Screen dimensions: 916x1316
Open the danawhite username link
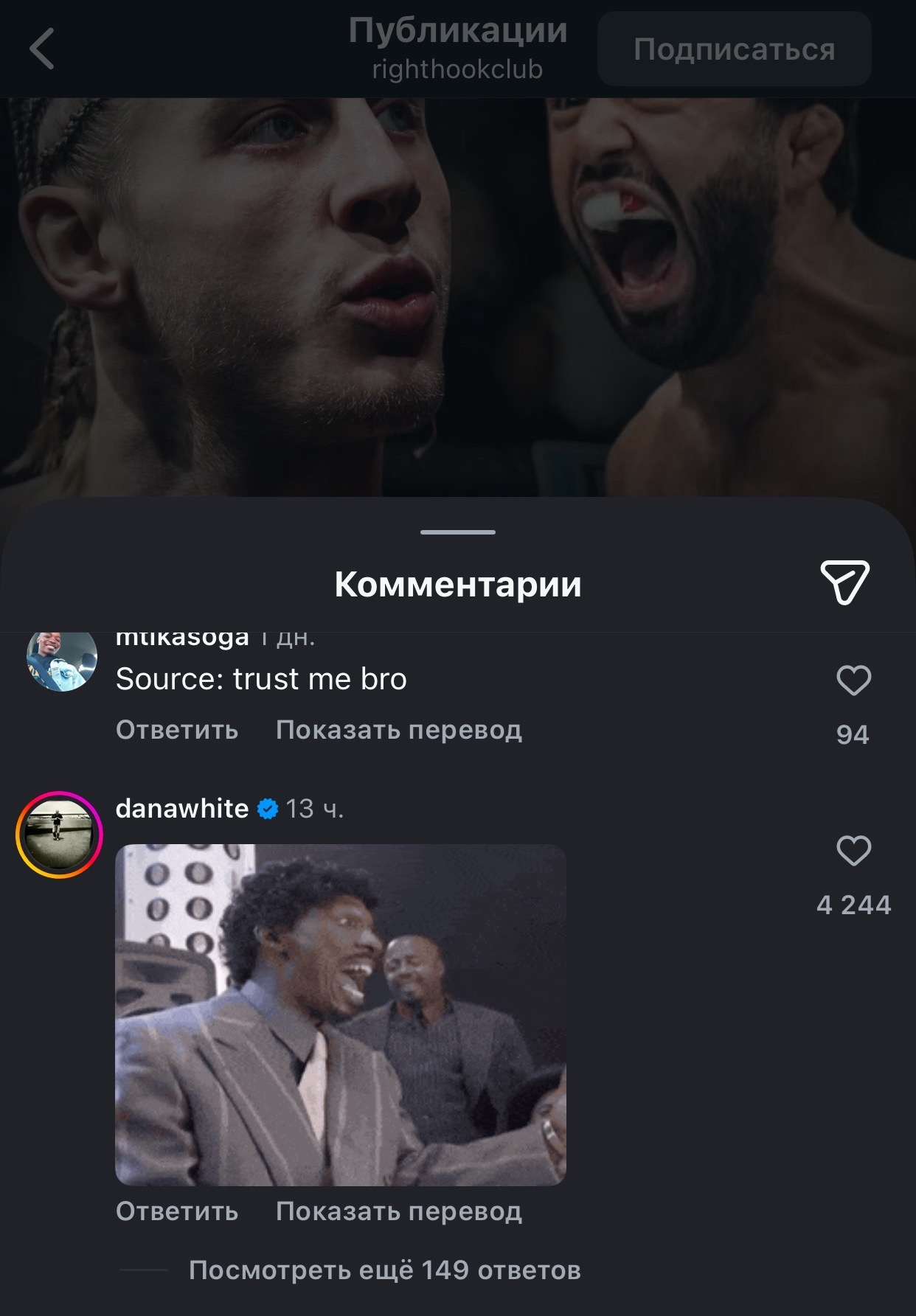(x=182, y=809)
